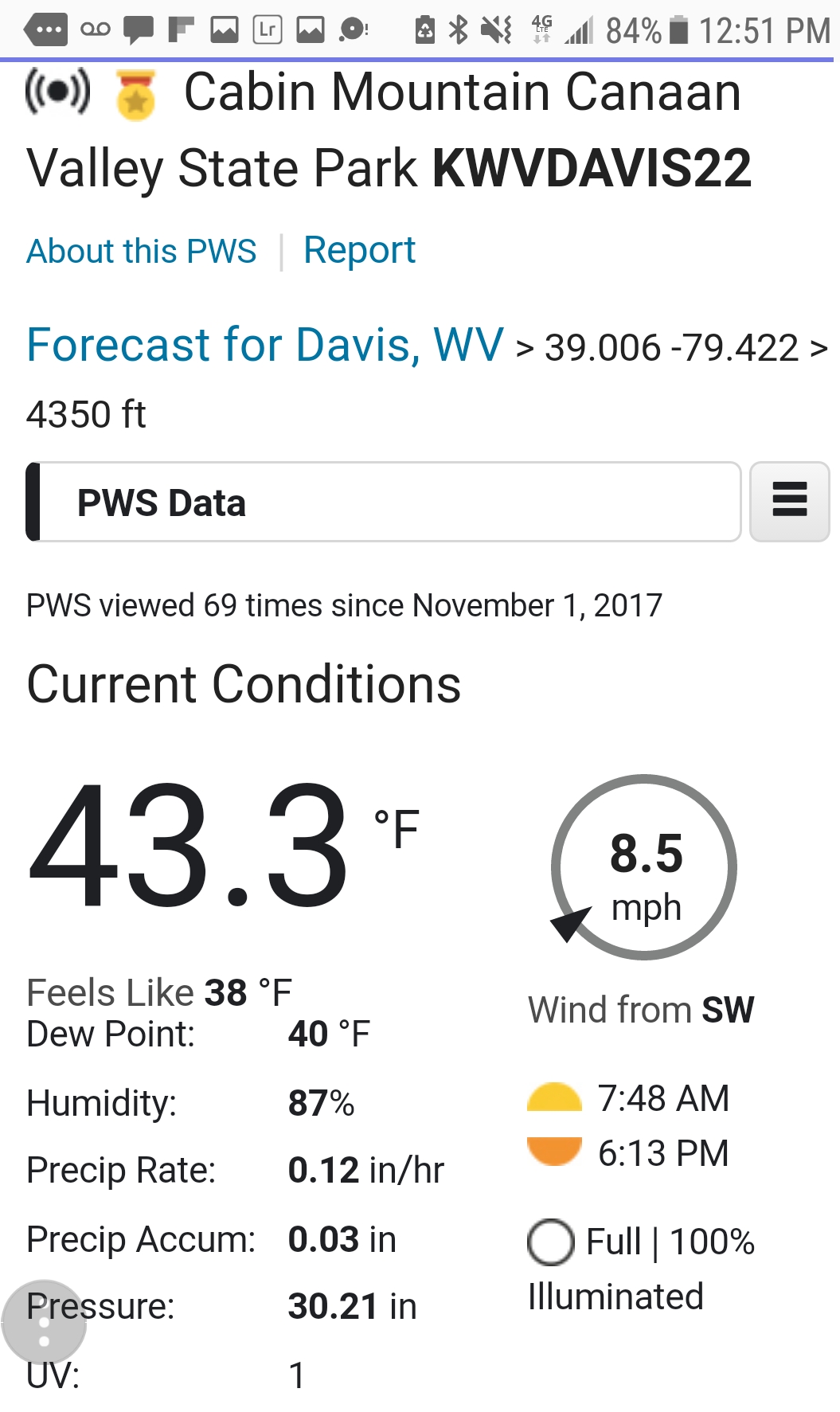Open the About this PWS link
840x1412 pixels.
click(x=141, y=252)
